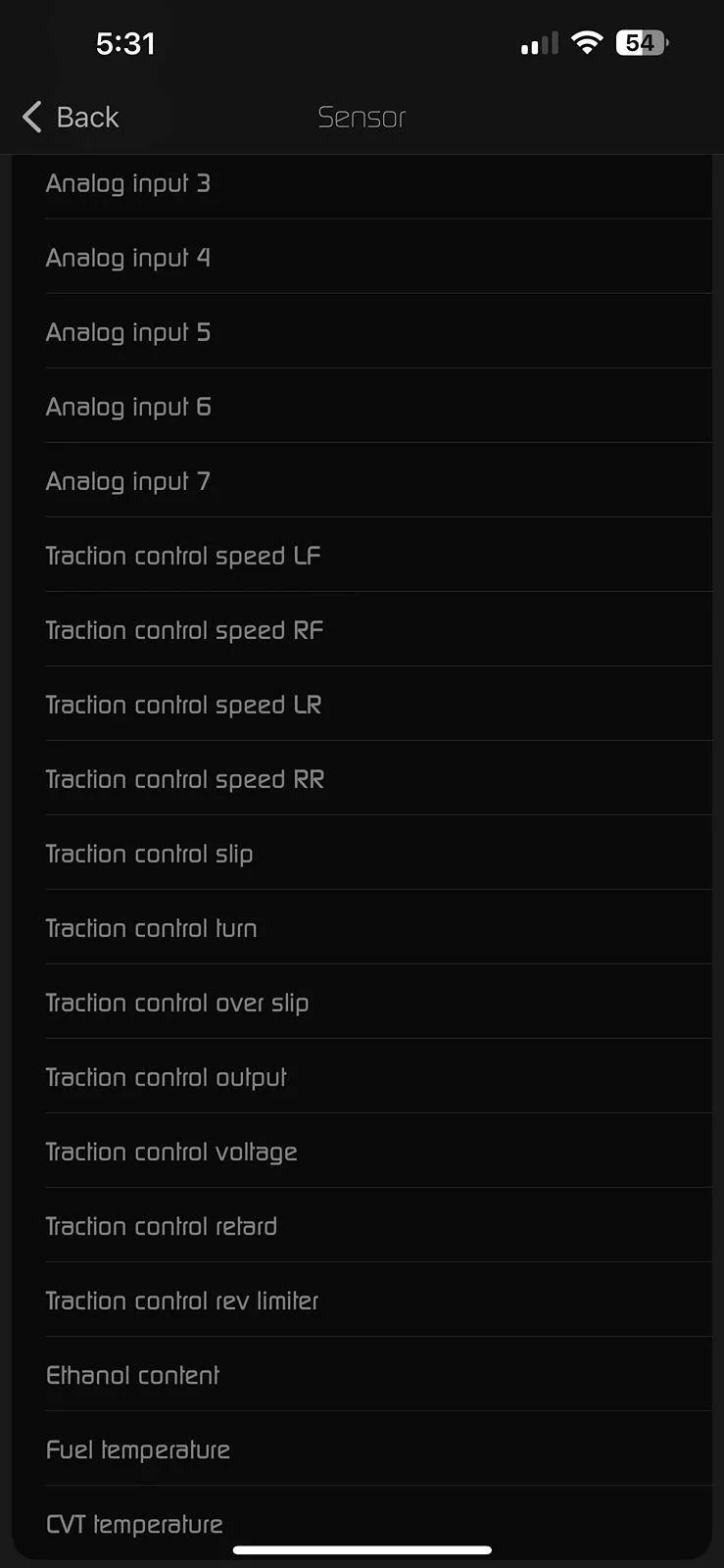724x1568 pixels.
Task: Select Traction control voltage
Action: point(170,1151)
